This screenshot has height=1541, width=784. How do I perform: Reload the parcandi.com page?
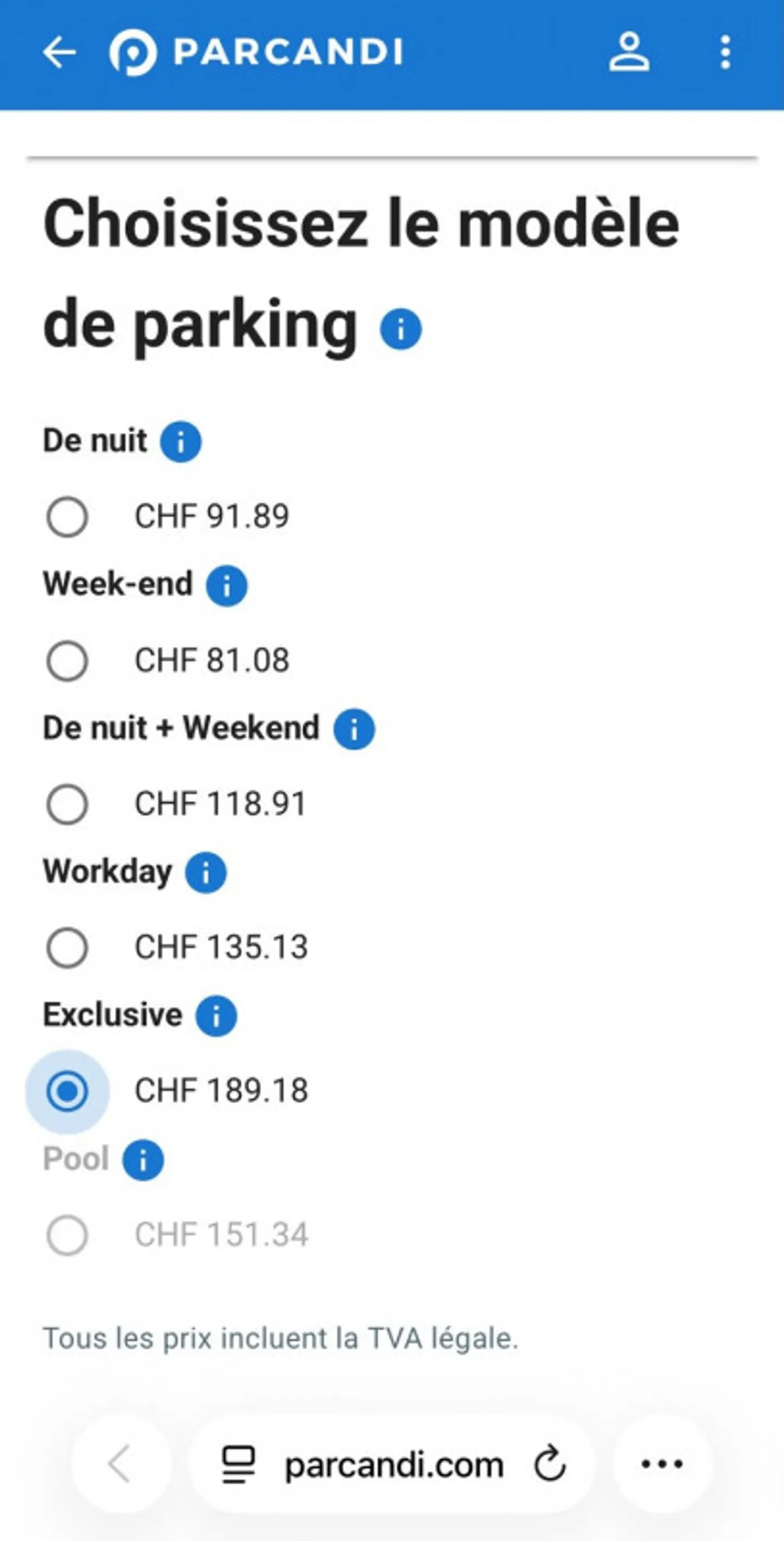549,1464
